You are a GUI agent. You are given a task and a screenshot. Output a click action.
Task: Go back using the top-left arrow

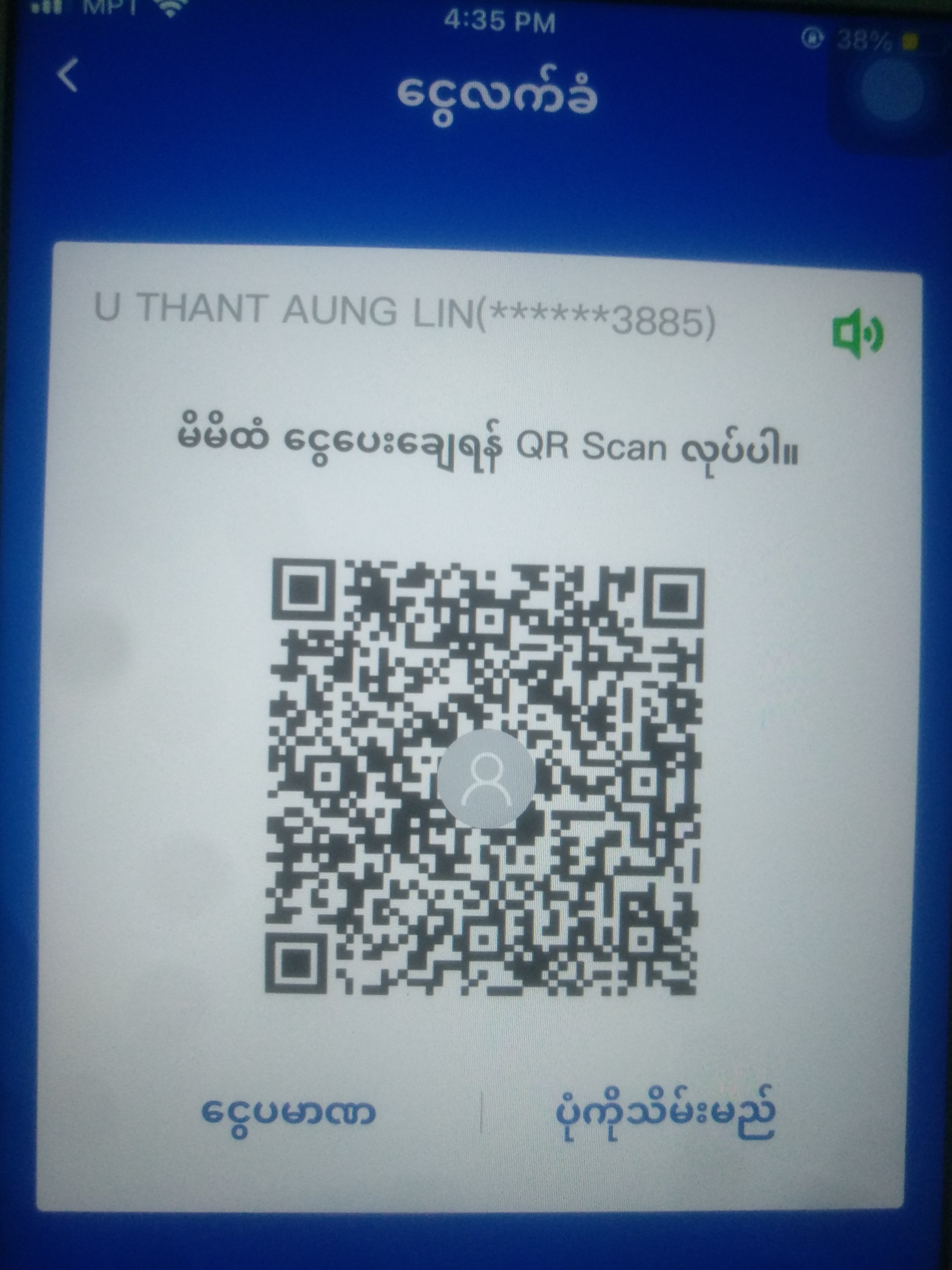point(69,77)
